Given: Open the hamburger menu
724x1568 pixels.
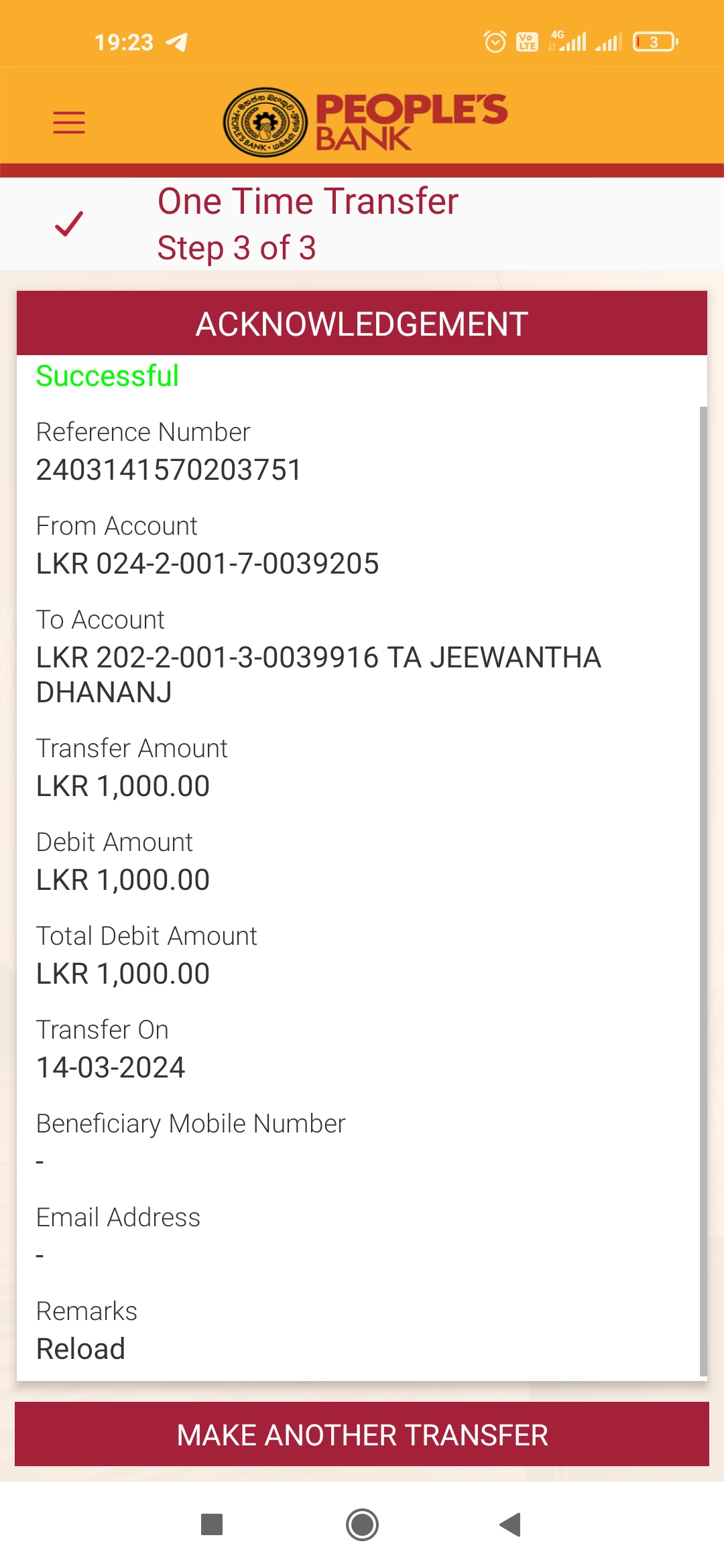Looking at the screenshot, I should [x=69, y=123].
